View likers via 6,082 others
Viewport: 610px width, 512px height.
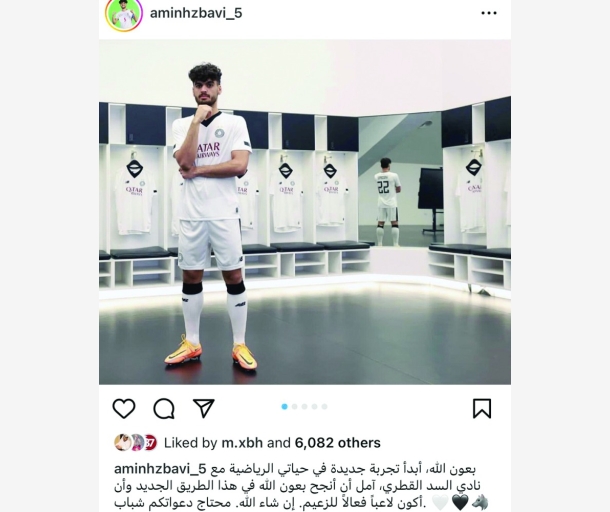click(337, 443)
